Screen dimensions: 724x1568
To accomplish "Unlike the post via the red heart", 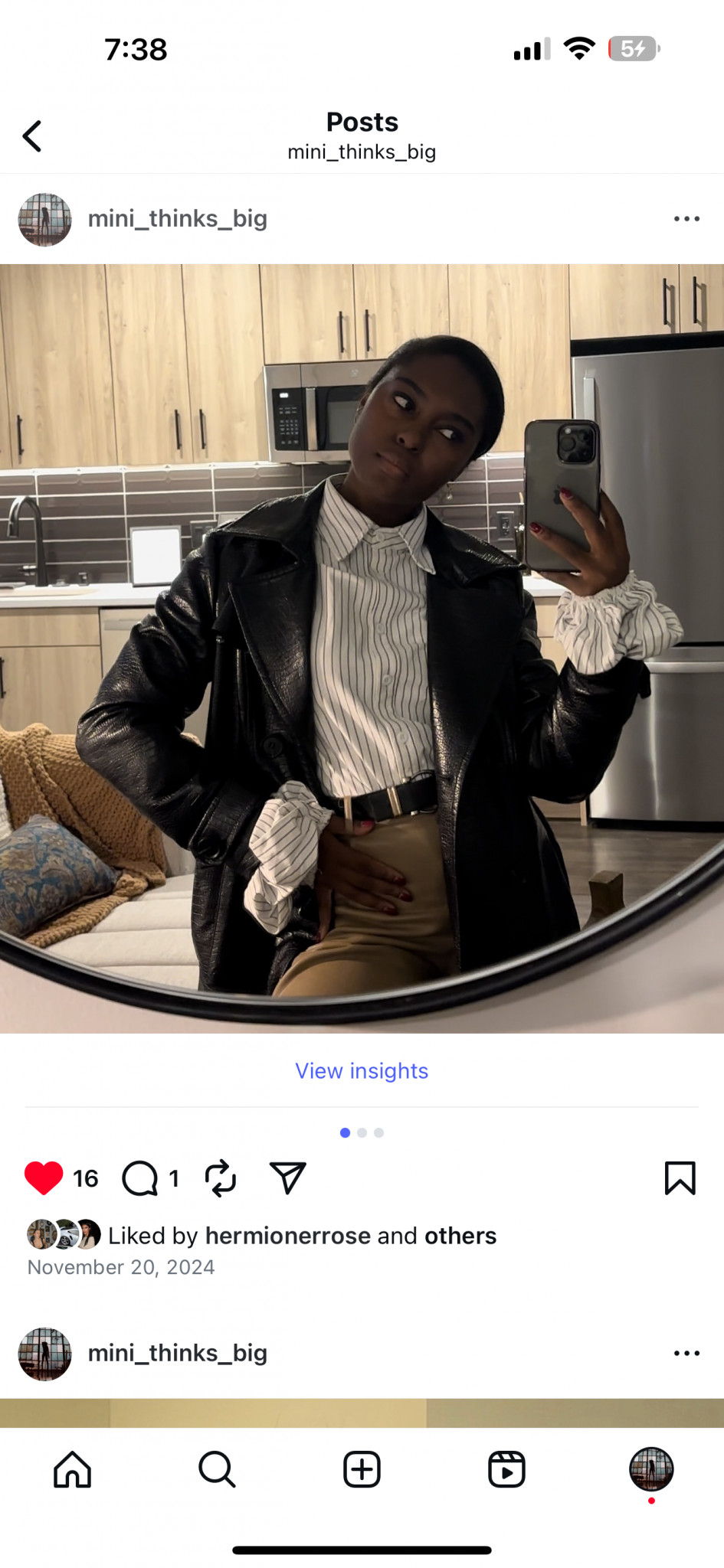I will point(44,1178).
